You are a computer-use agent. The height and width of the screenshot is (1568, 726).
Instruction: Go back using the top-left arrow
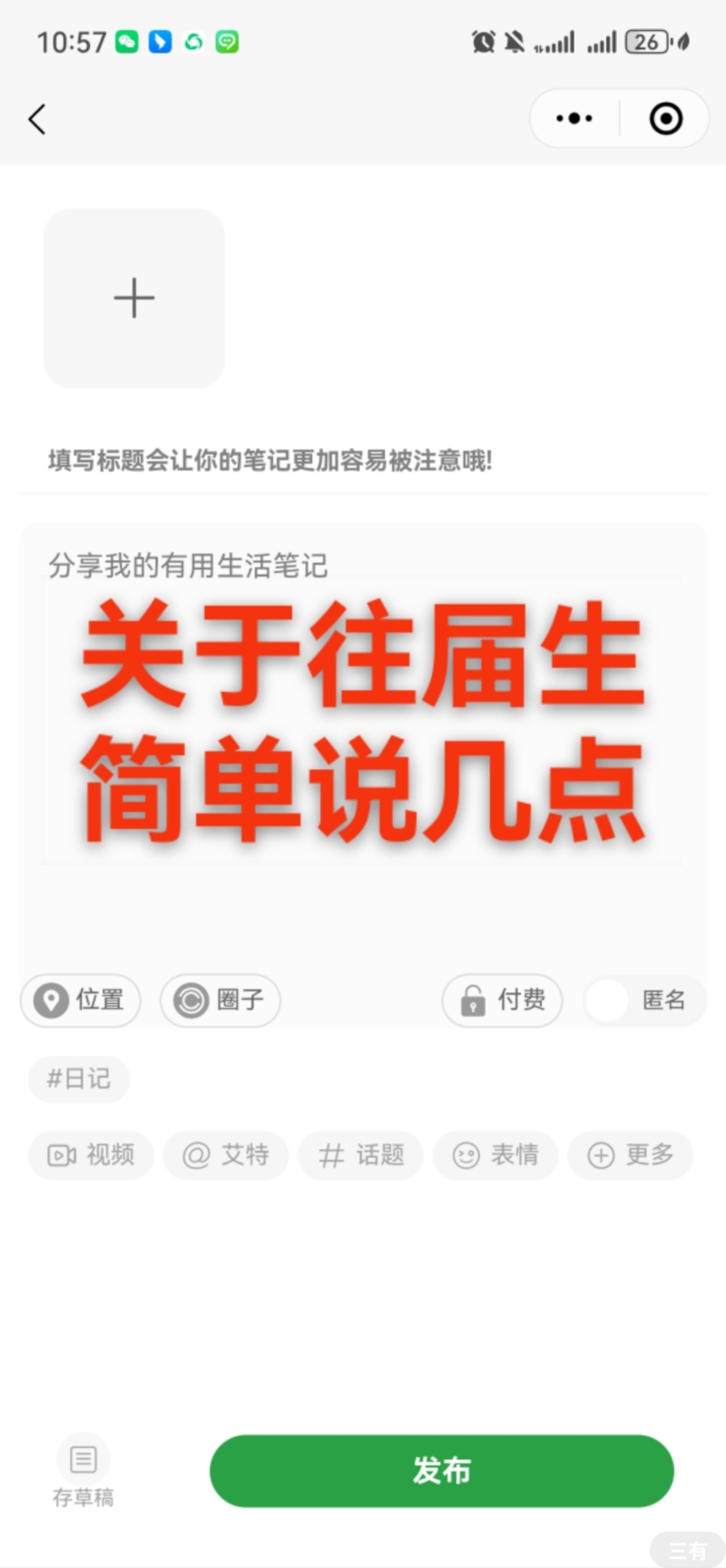tap(37, 119)
